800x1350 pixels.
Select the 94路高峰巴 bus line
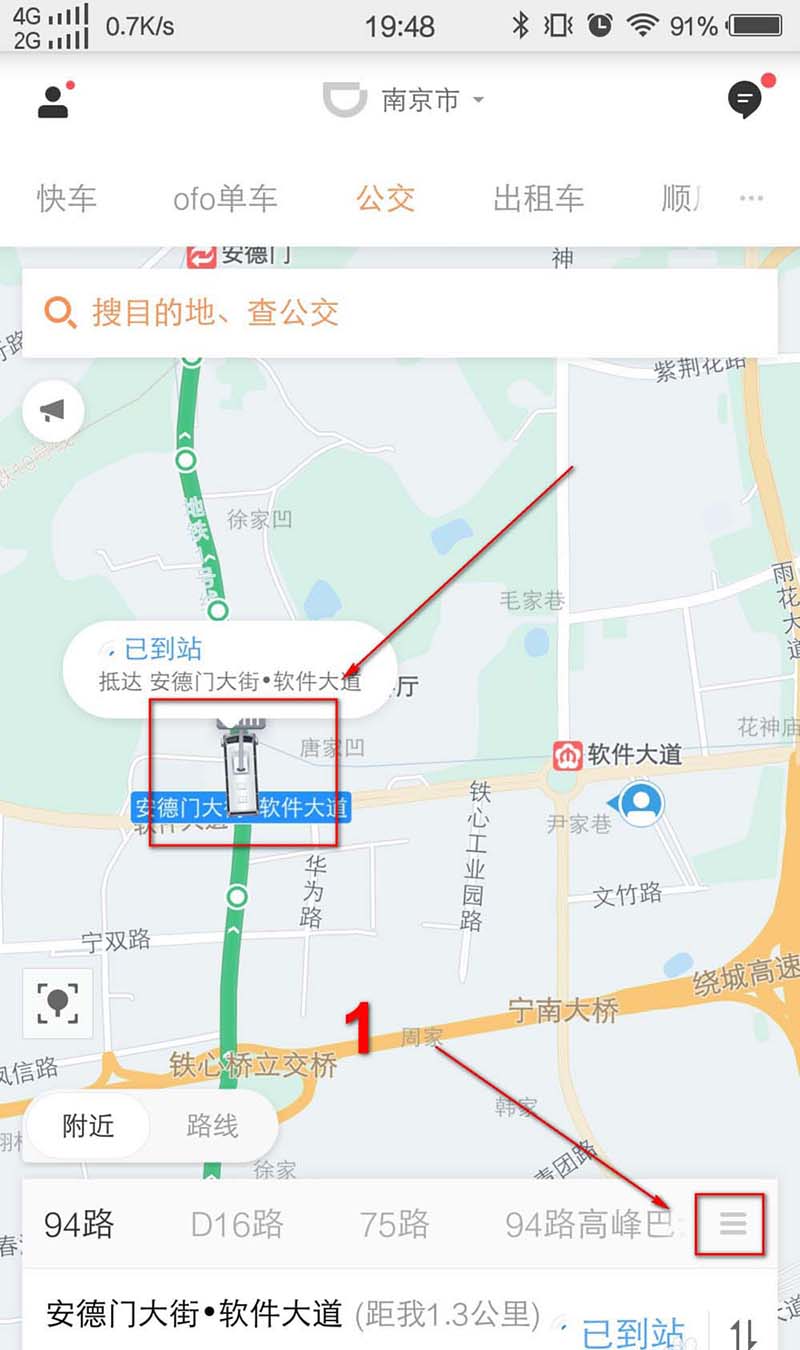coord(588,1224)
